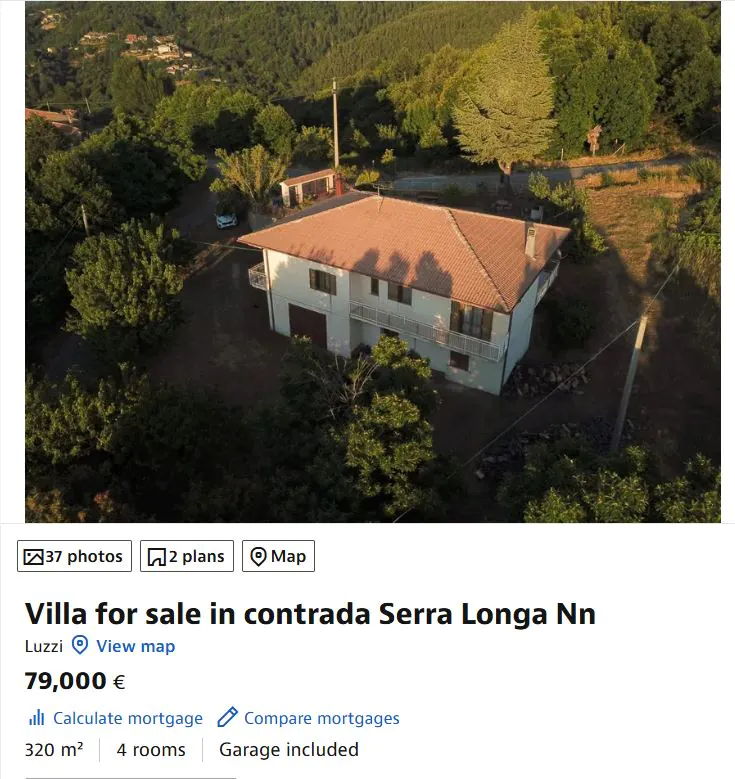Open the 2 plans

pyautogui.click(x=186, y=556)
